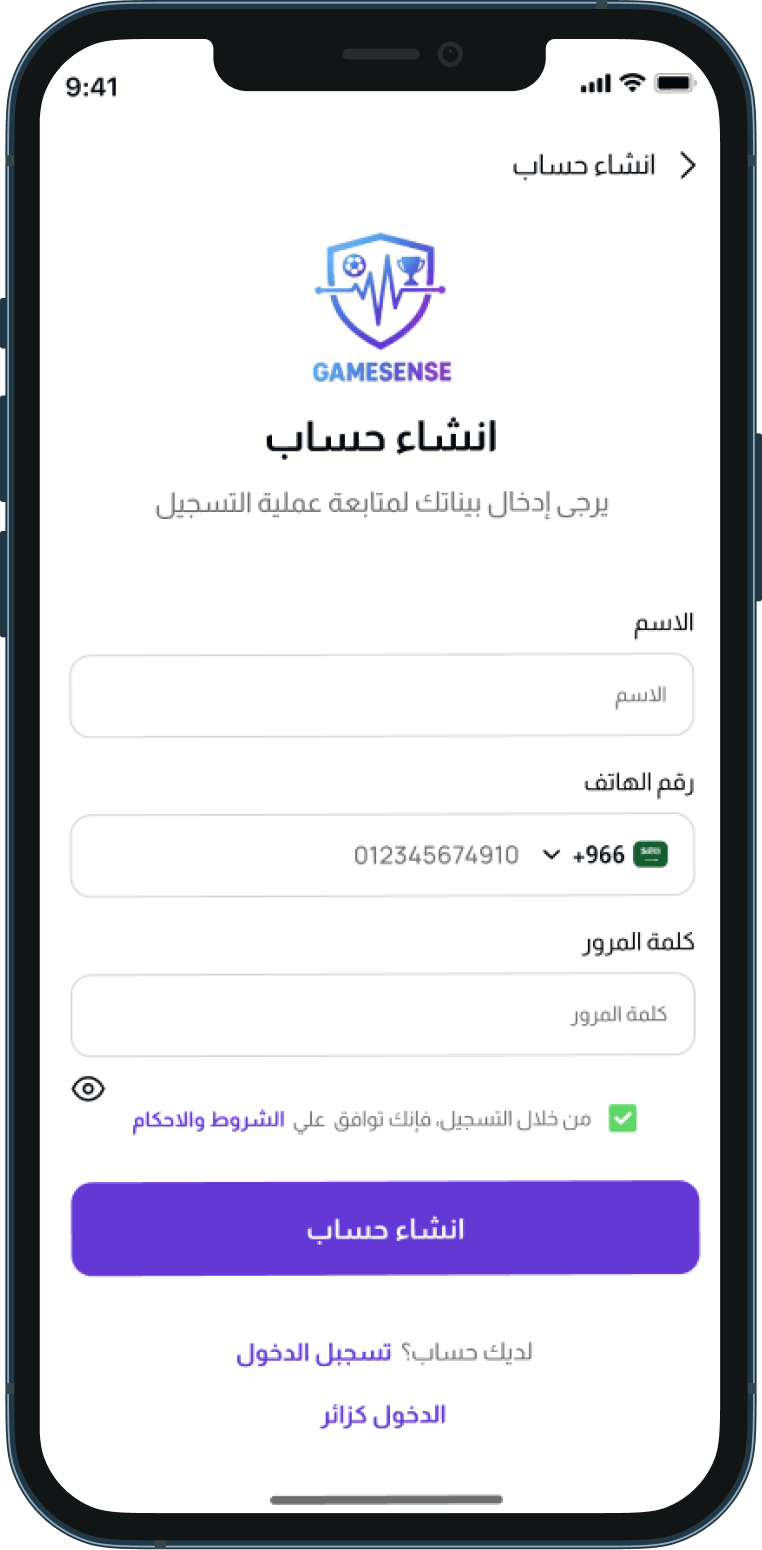Focus the الاسم name field

tap(381, 695)
